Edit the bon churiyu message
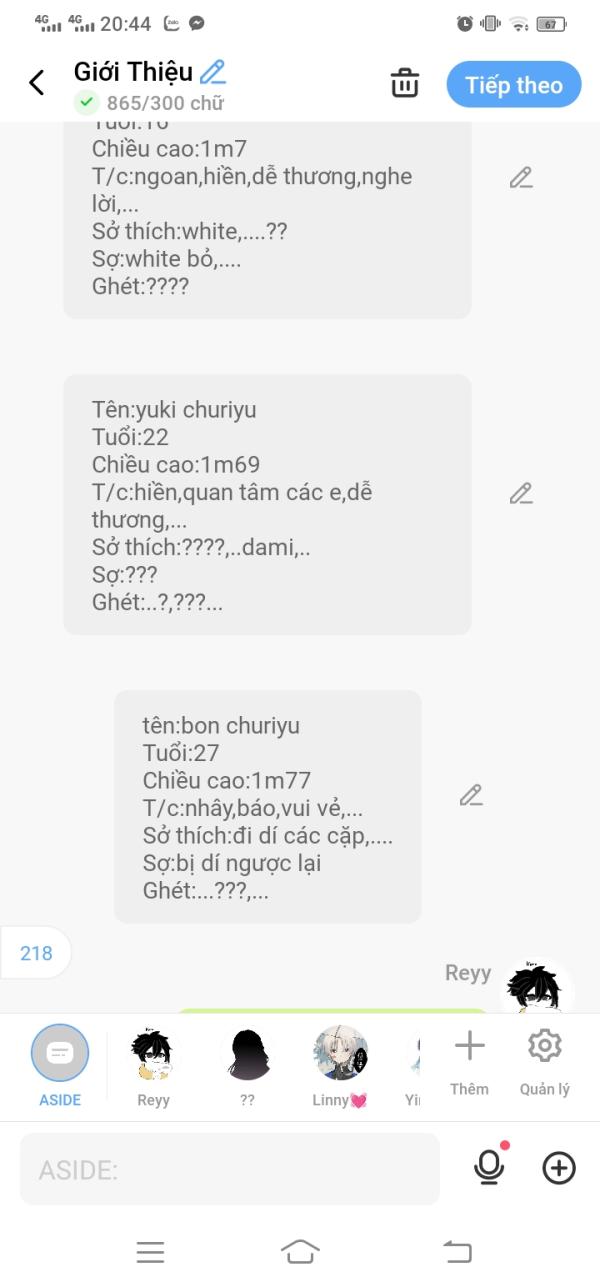Viewport: 600px width, 1287px height. (x=471, y=795)
